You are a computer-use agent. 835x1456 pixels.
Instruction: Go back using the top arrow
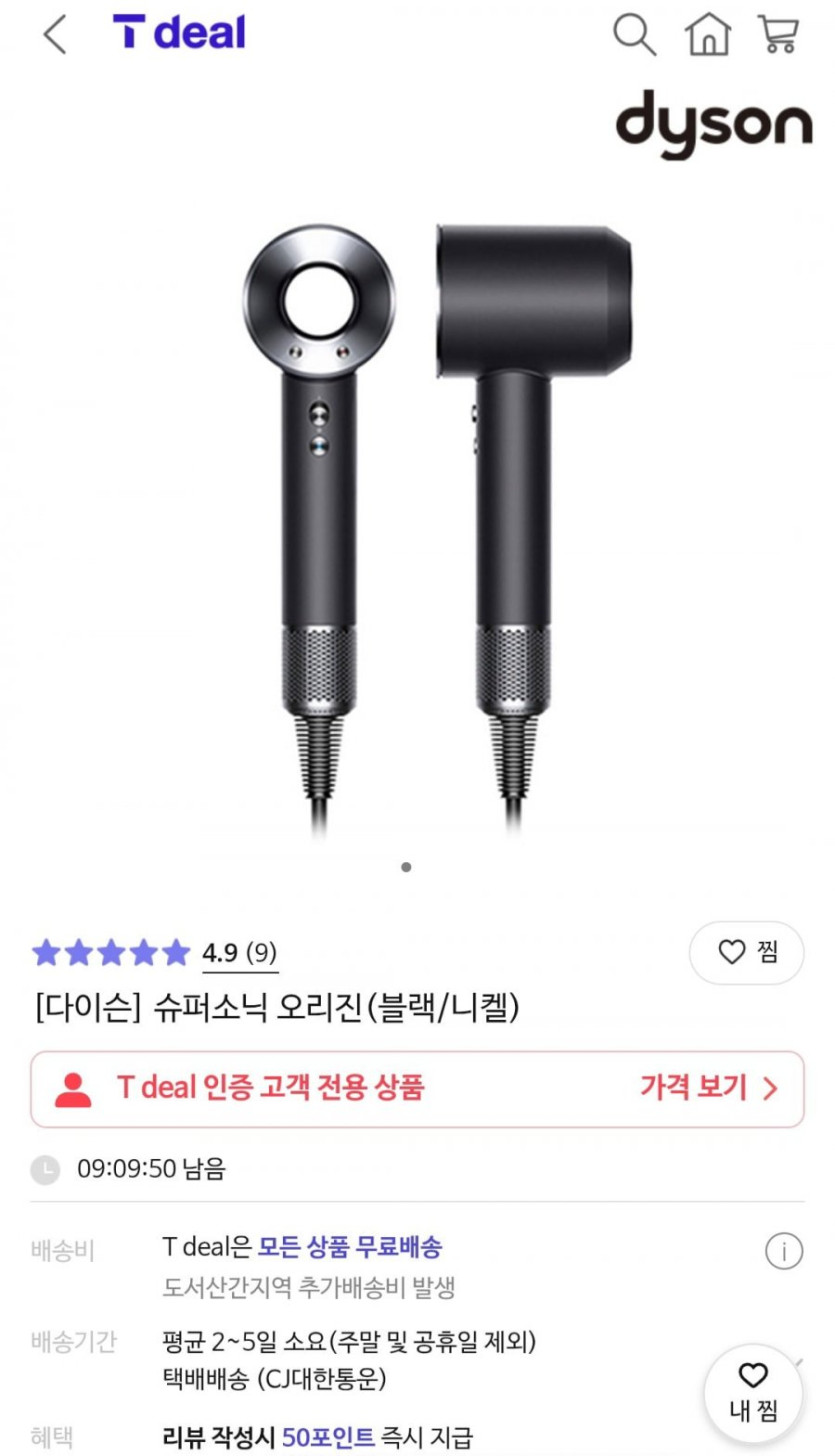[55, 35]
